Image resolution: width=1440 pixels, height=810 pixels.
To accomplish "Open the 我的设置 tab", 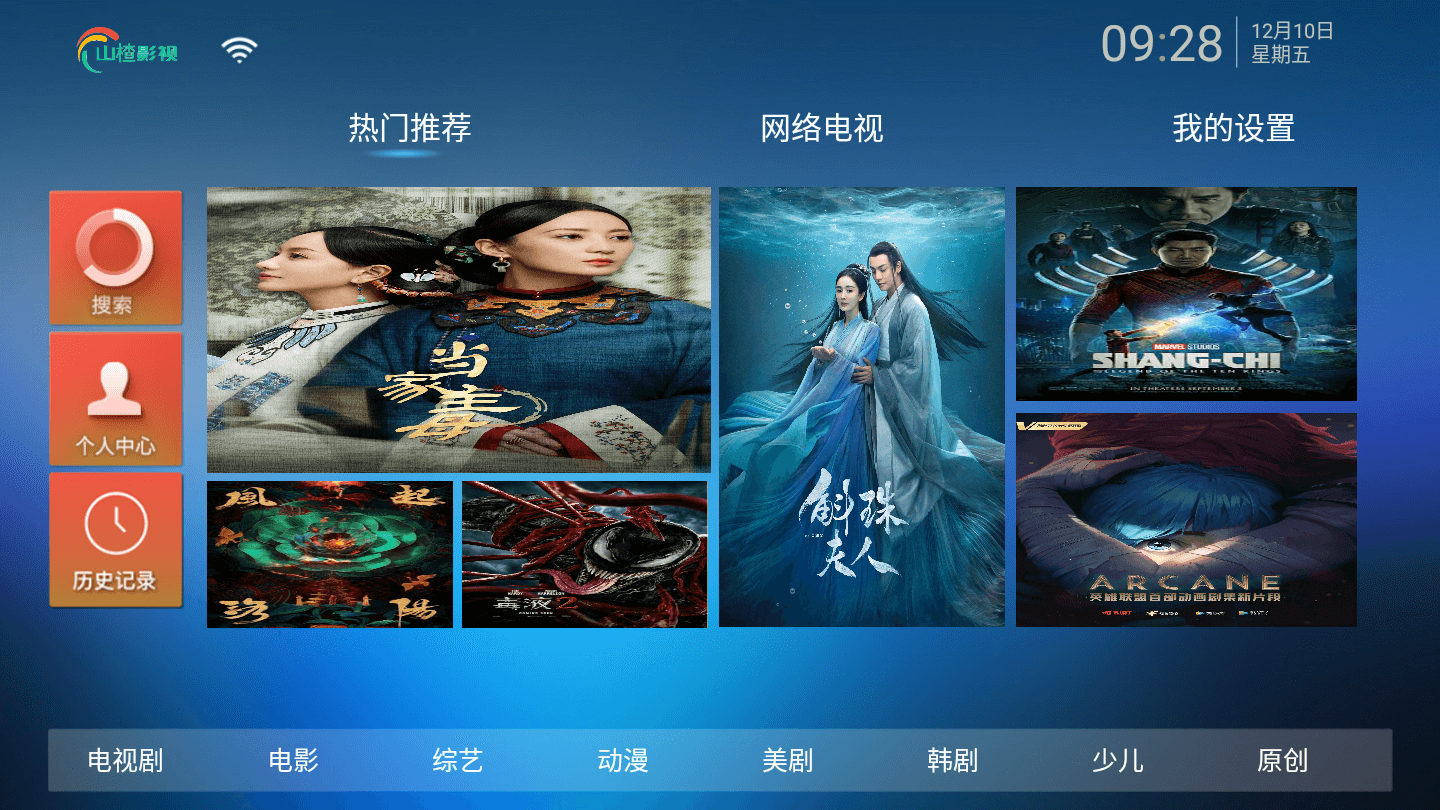I will pos(1233,128).
